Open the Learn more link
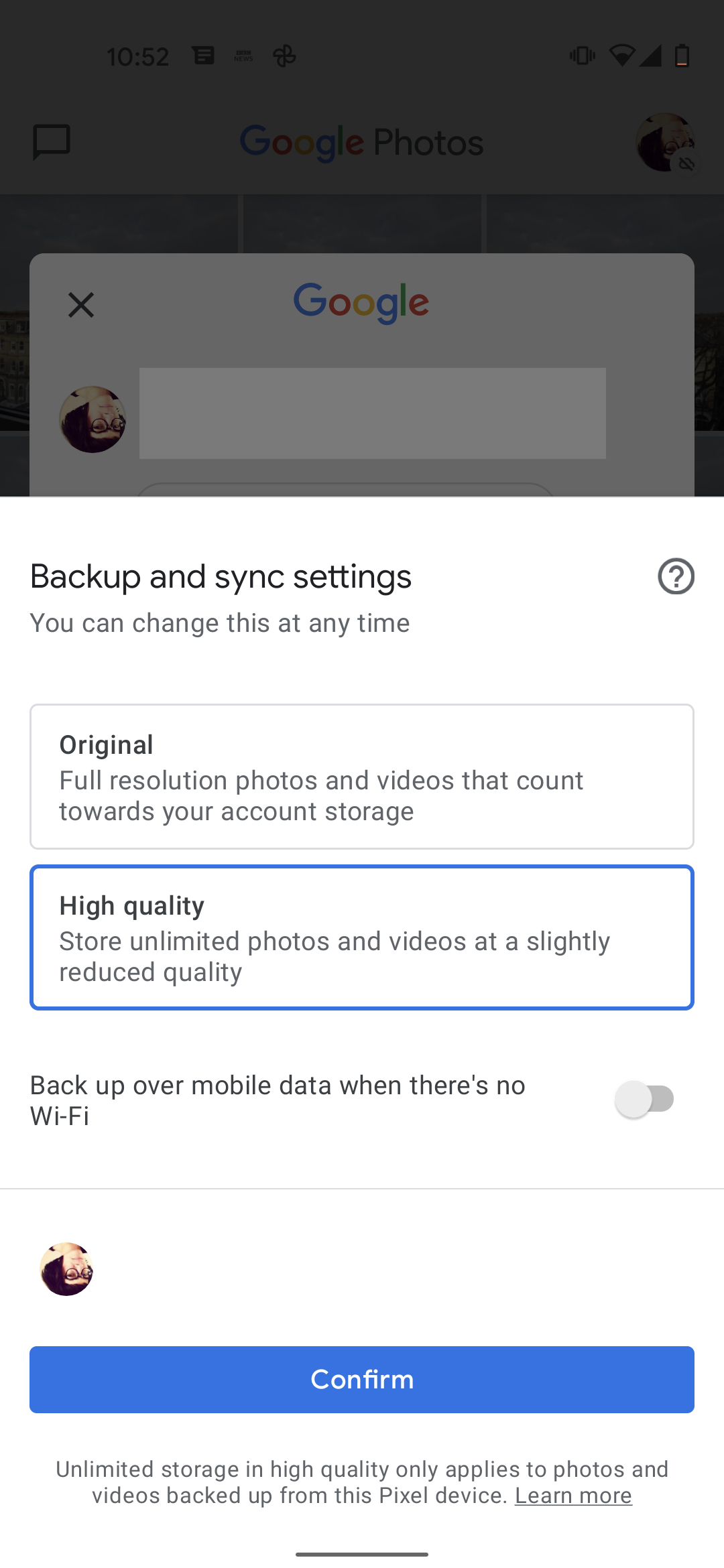Image resolution: width=724 pixels, height=1568 pixels. coord(573,1496)
